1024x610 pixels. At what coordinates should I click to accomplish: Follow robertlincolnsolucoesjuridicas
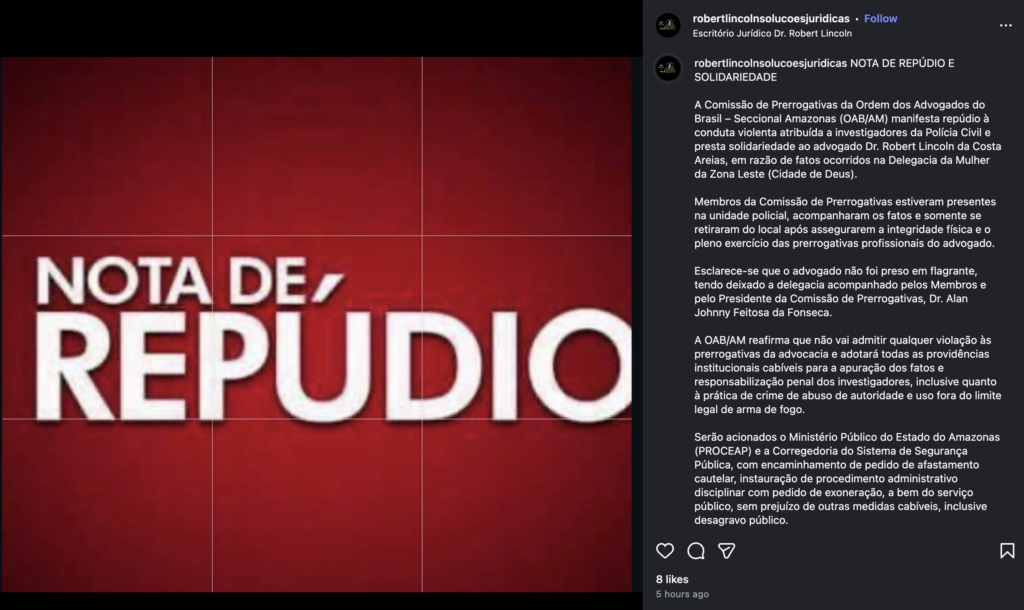tap(880, 18)
